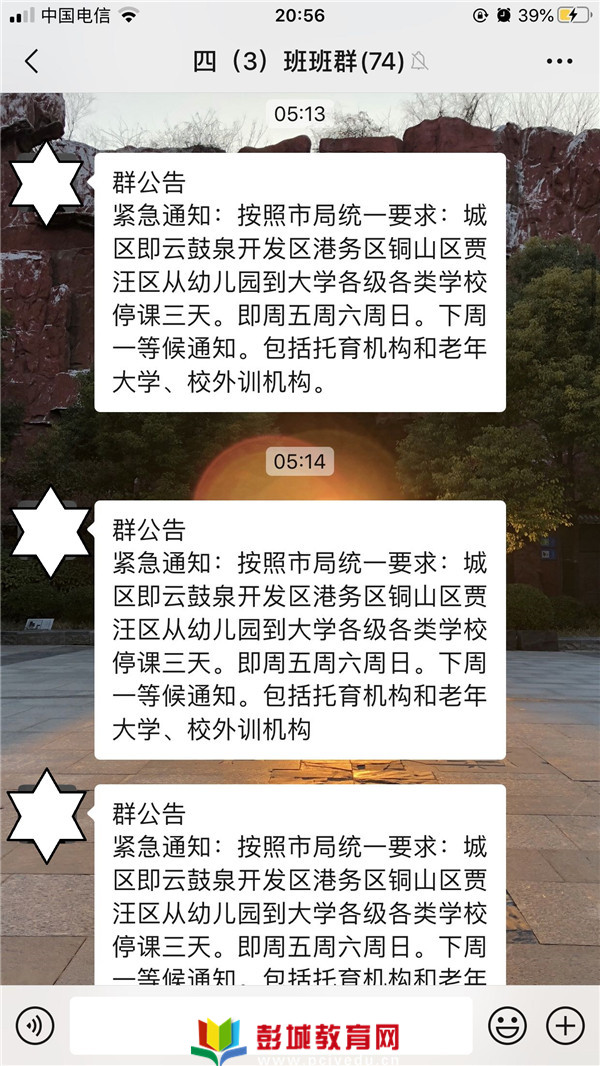600x1066 pixels.
Task: Open the plus attachment menu
Action: (x=565, y=1025)
